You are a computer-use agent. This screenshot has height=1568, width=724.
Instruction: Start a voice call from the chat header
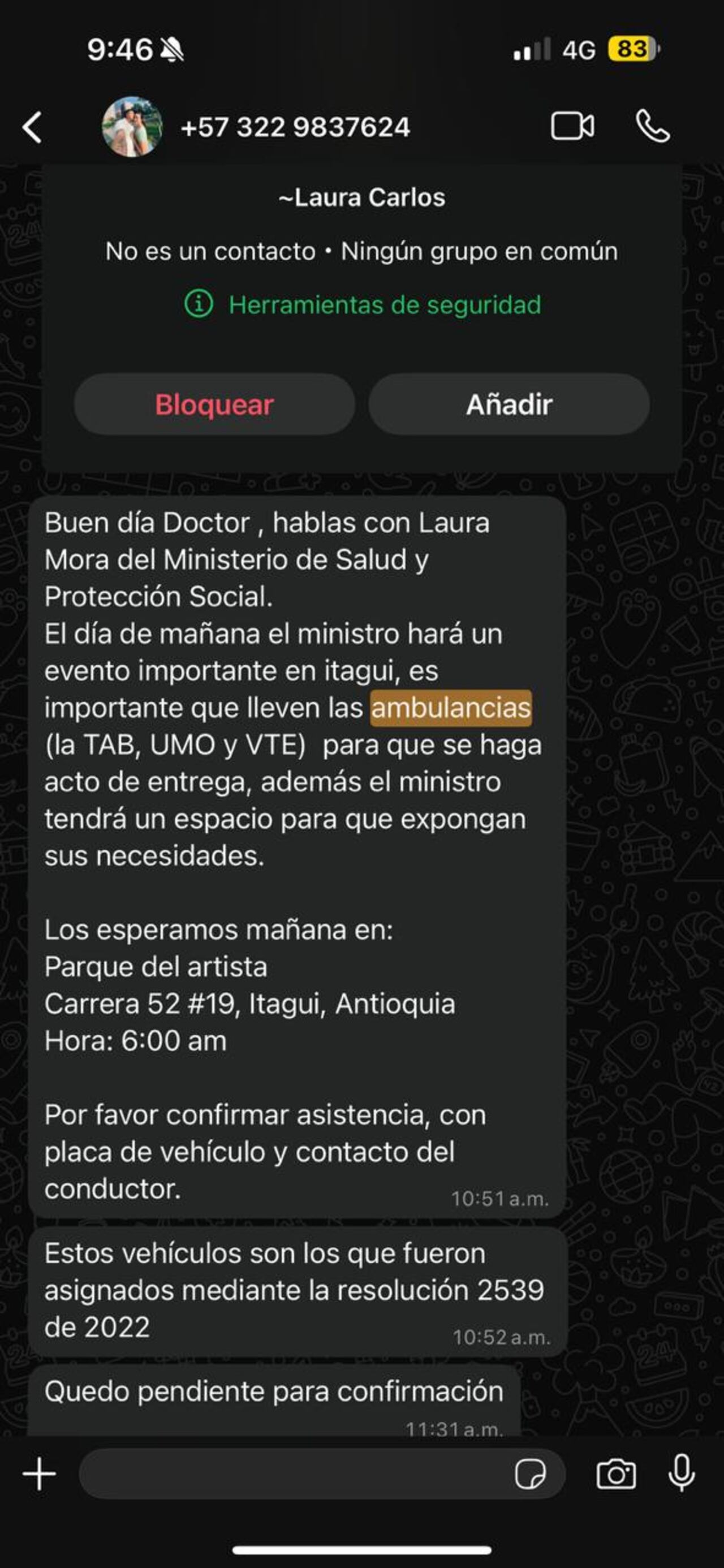click(x=654, y=127)
